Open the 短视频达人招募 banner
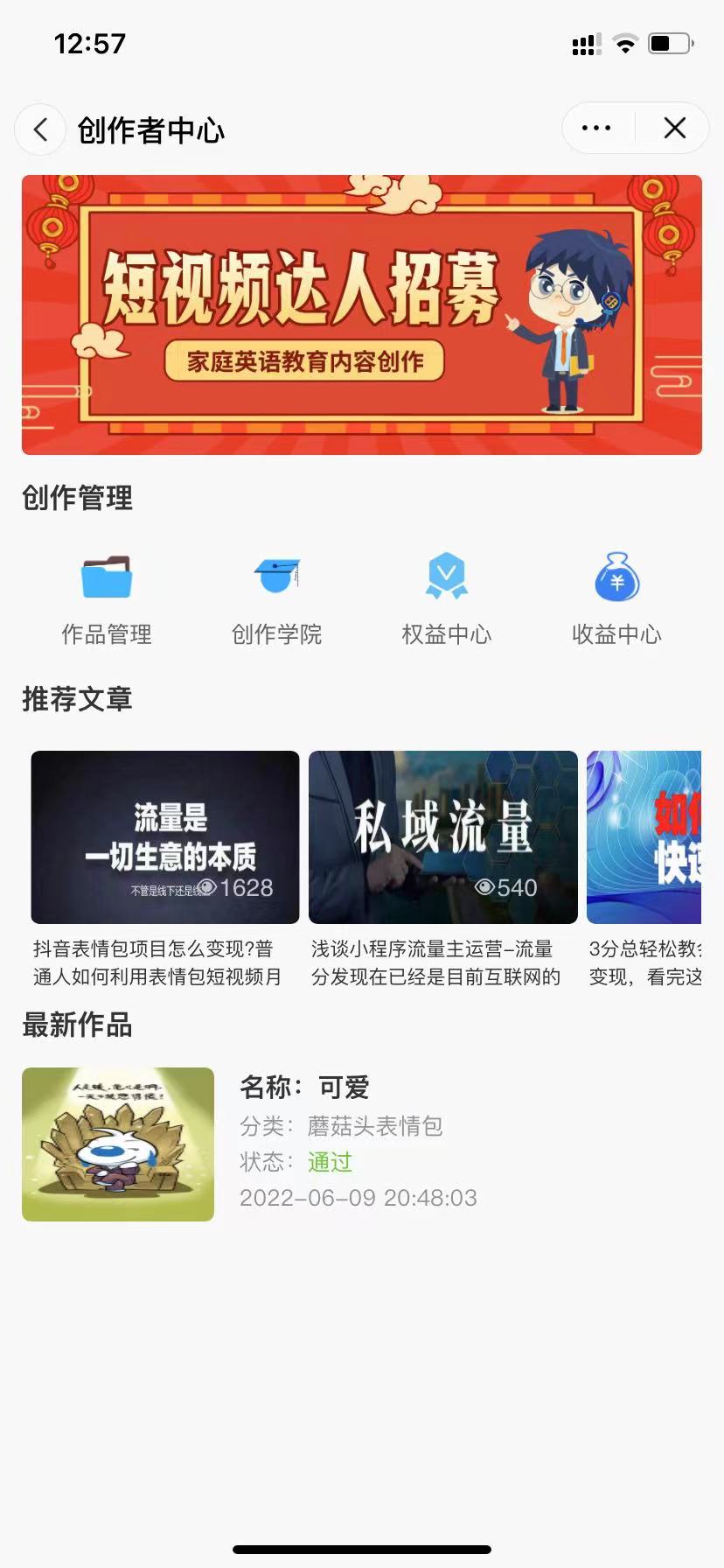The height and width of the screenshot is (1568, 724). pos(362,315)
